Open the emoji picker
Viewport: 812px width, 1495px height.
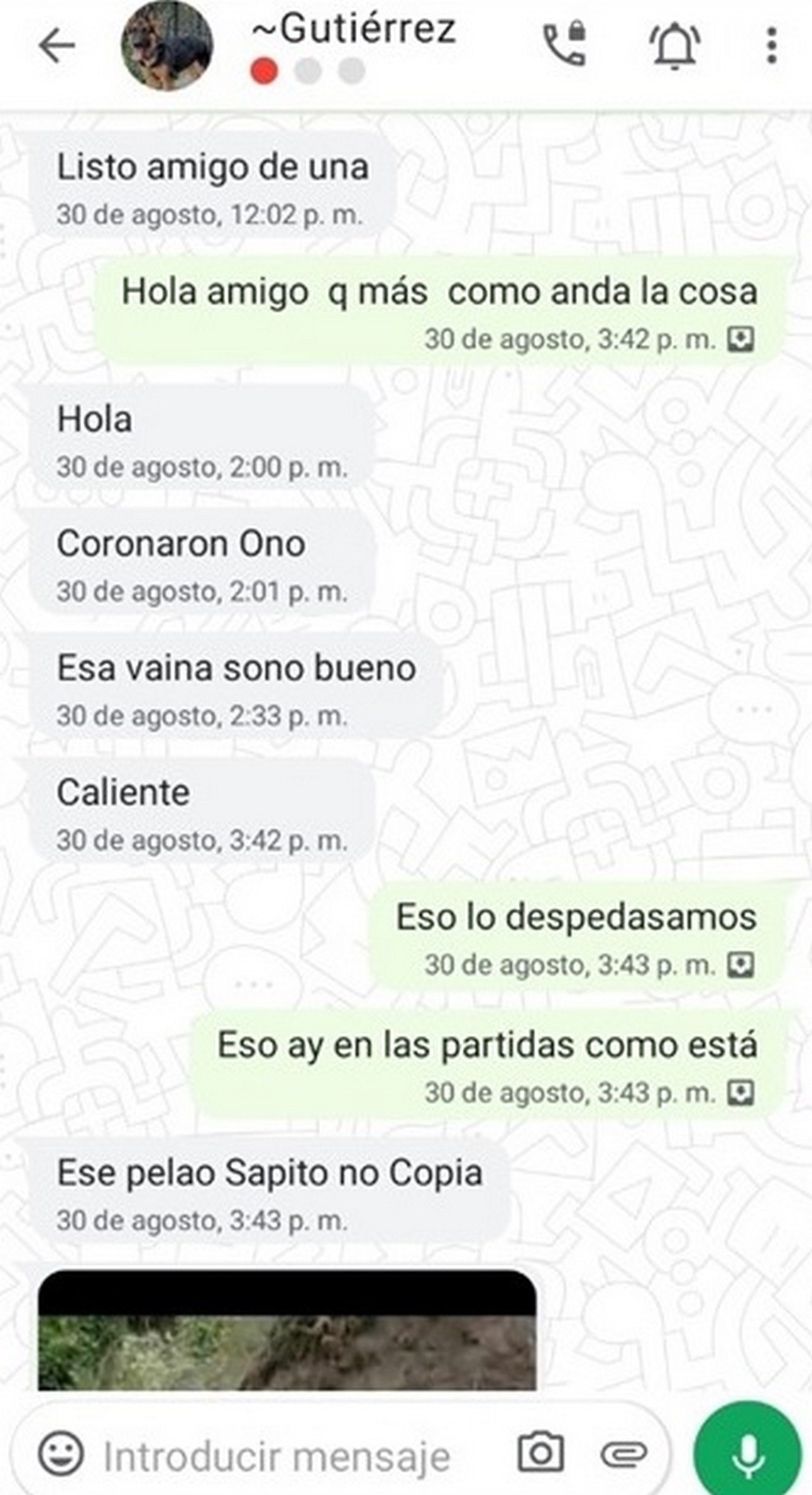pyautogui.click(x=61, y=1453)
